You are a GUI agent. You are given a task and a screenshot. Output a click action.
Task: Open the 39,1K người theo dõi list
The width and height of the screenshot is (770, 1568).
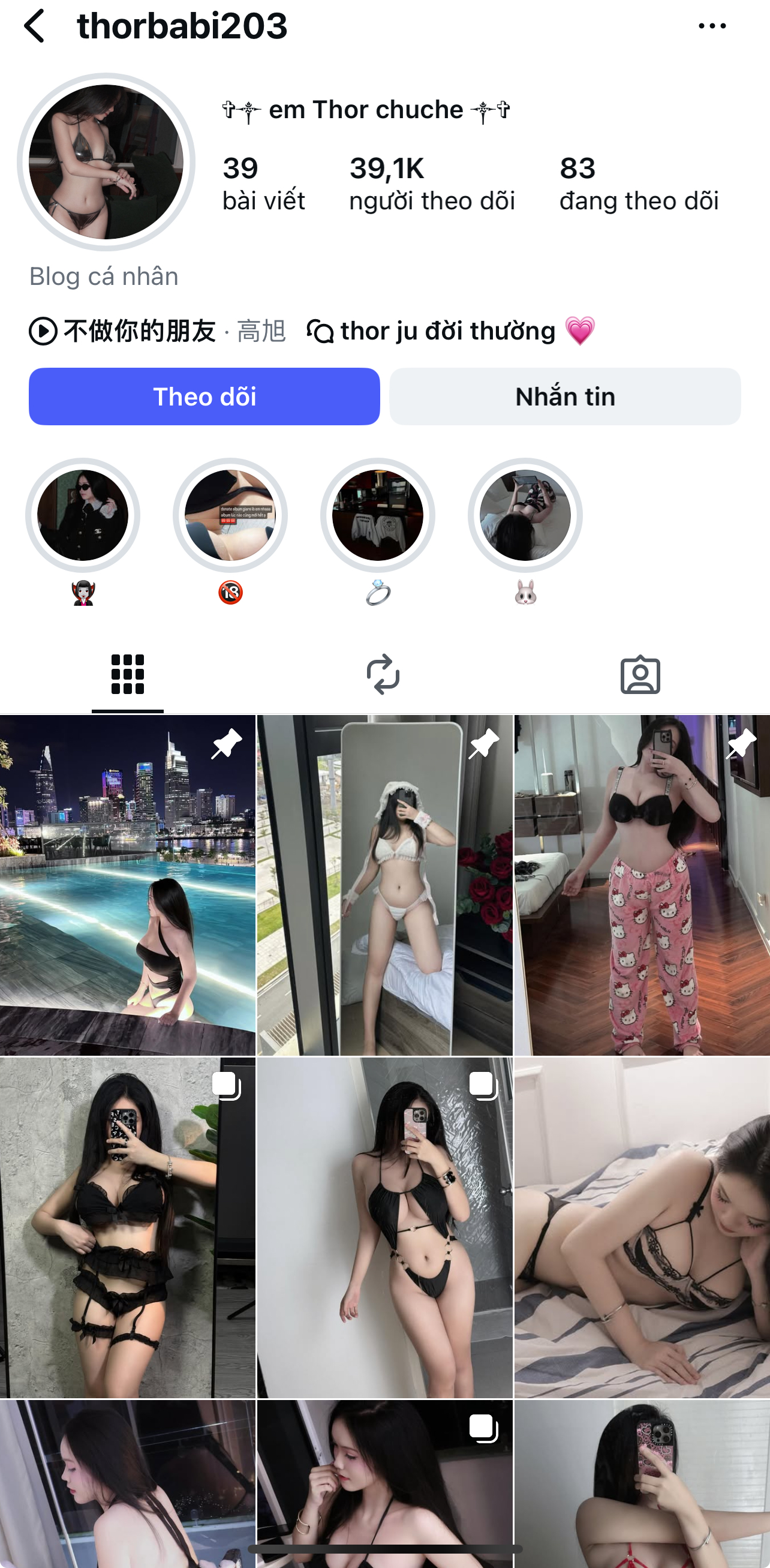click(x=432, y=183)
